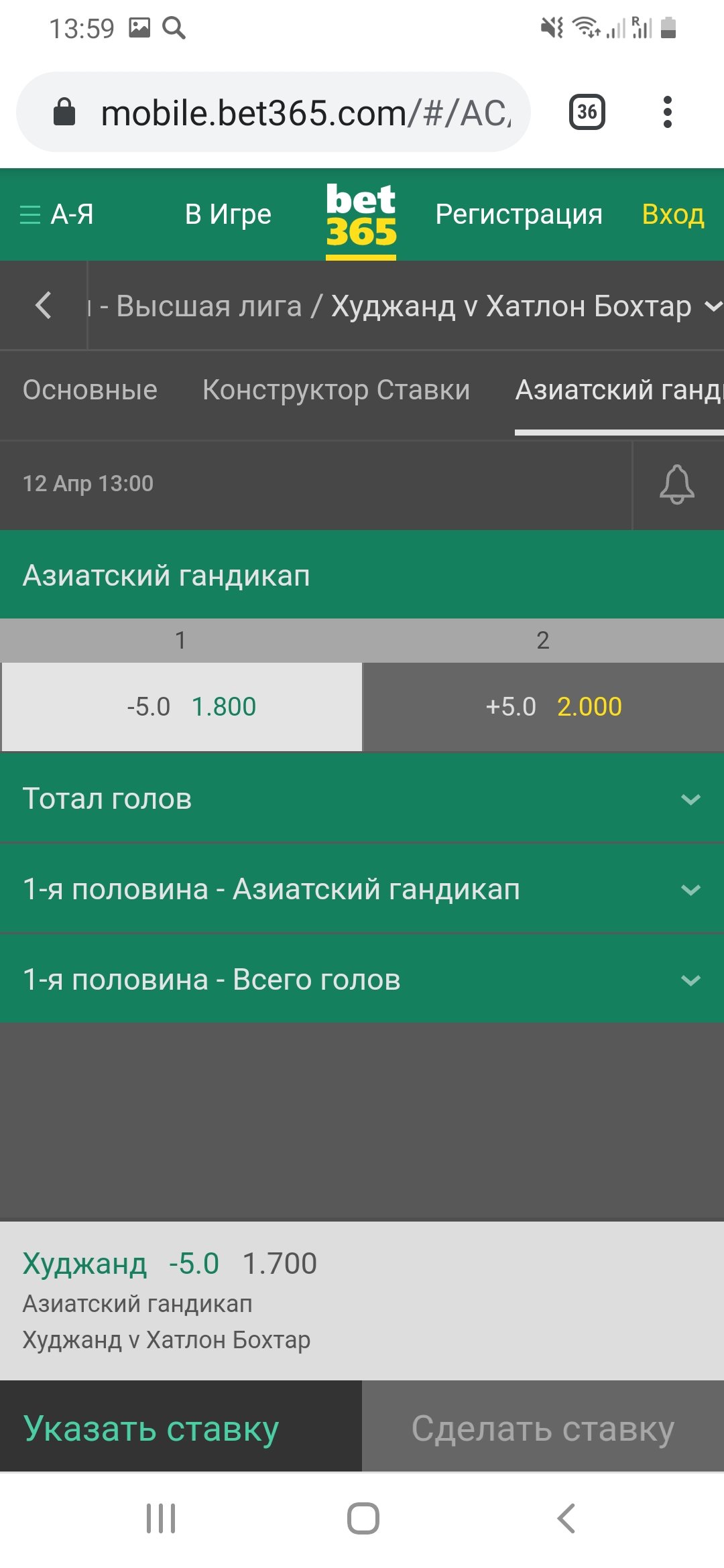Open the А-Я sports menu
Screen dimensions: 724x1568
pos(57,214)
